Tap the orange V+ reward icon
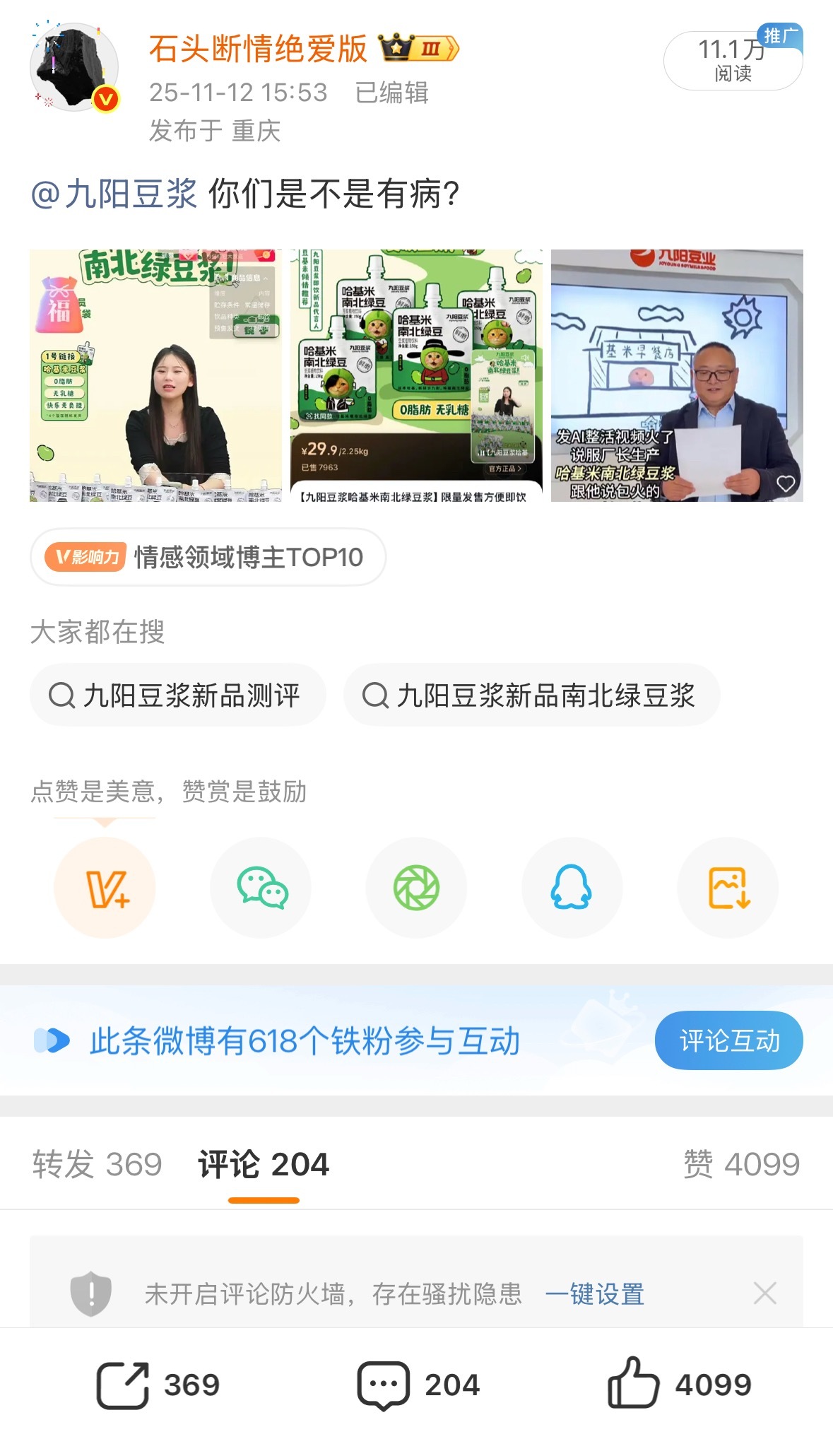833x1456 pixels. (x=105, y=888)
